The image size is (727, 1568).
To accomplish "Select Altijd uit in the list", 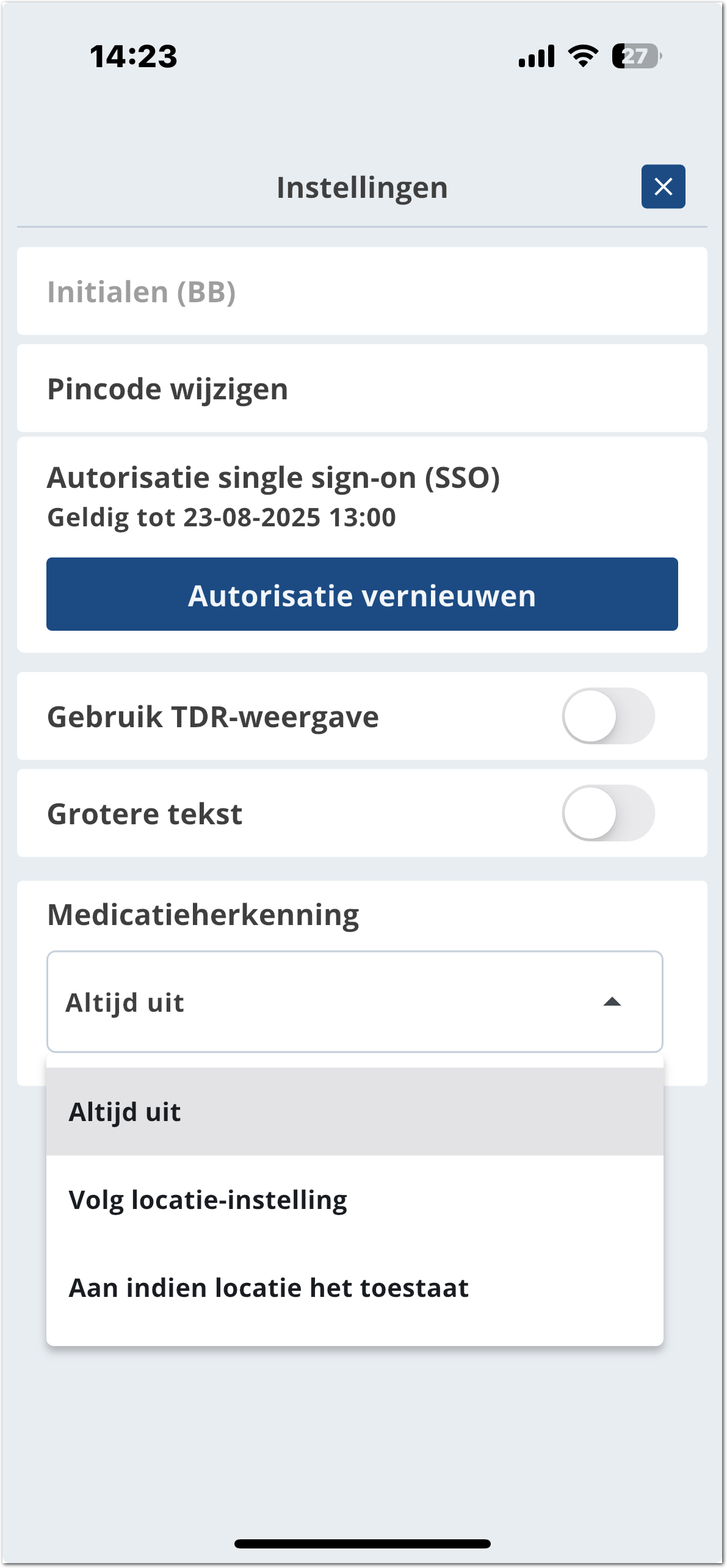I will 355,1112.
